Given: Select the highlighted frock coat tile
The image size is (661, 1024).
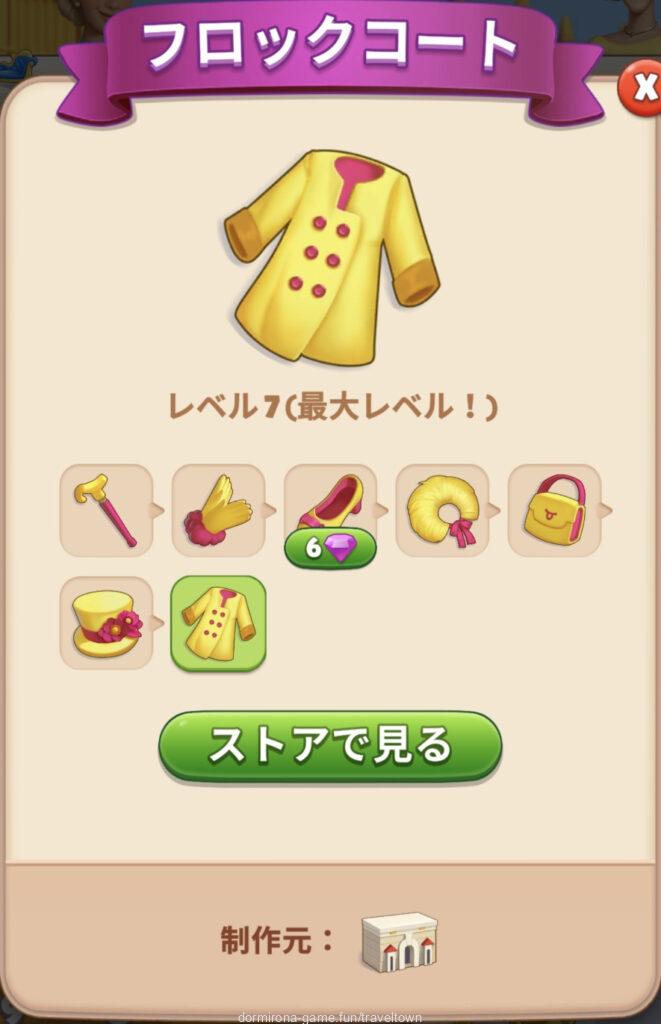Looking at the screenshot, I should 218,622.
